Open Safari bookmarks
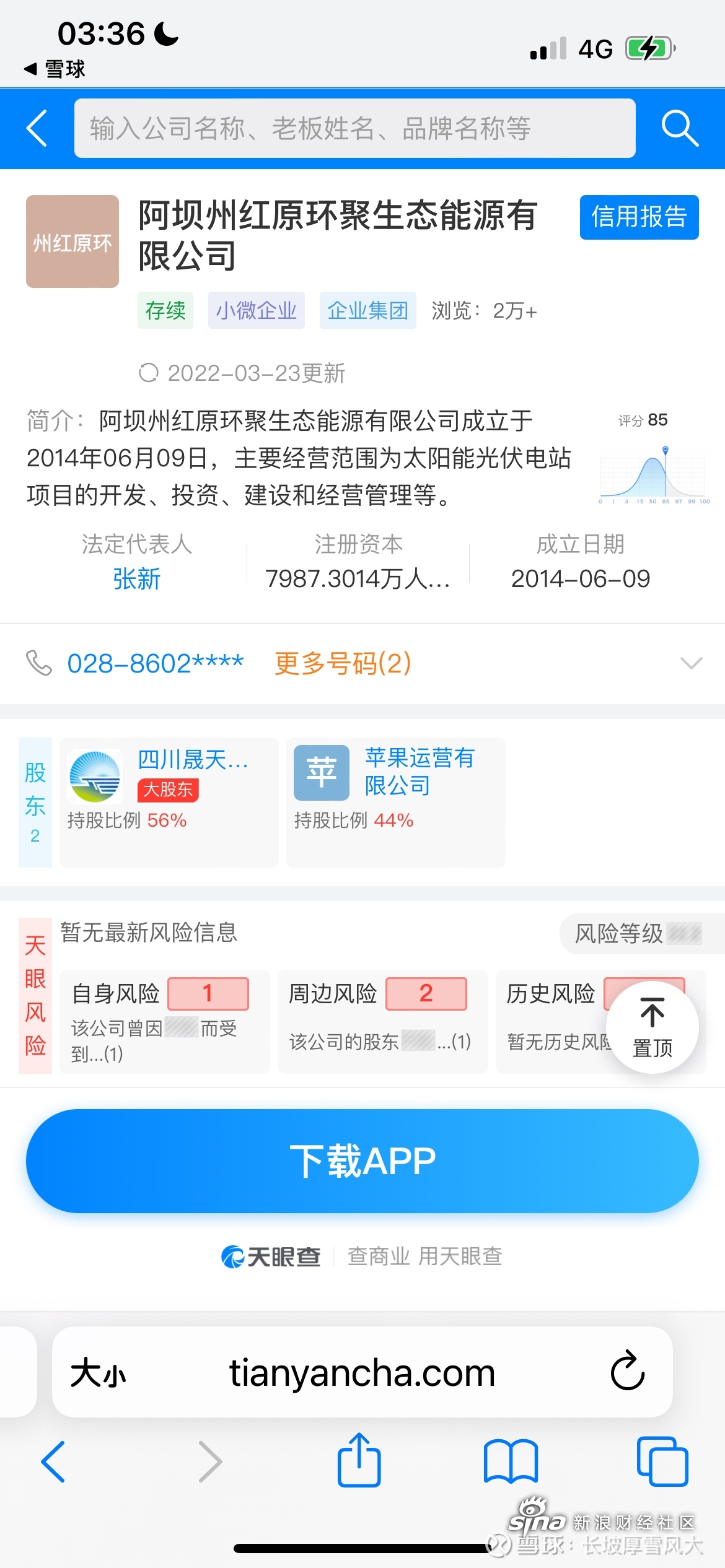 pos(511,1461)
